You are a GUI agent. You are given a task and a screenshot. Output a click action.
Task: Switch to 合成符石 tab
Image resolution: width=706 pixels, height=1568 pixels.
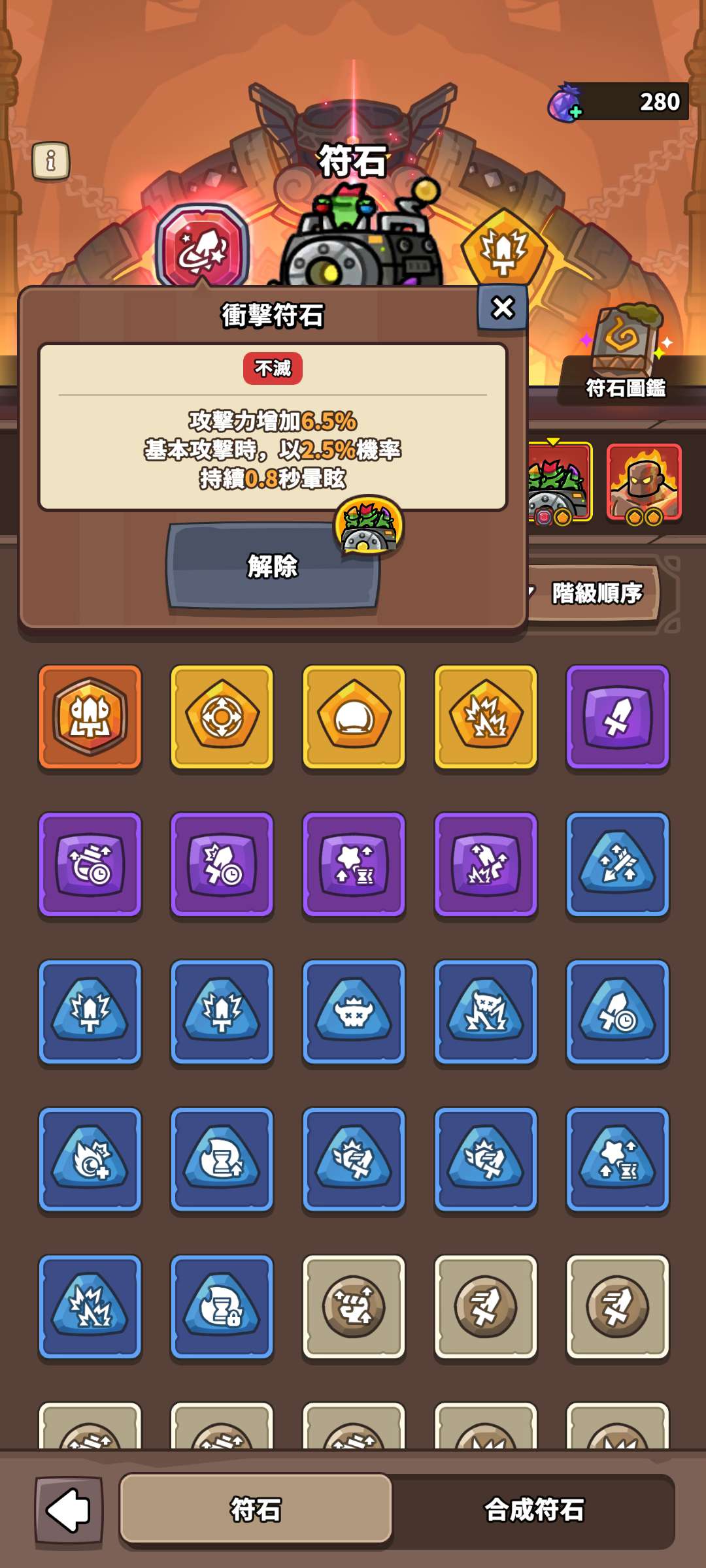(x=533, y=1510)
